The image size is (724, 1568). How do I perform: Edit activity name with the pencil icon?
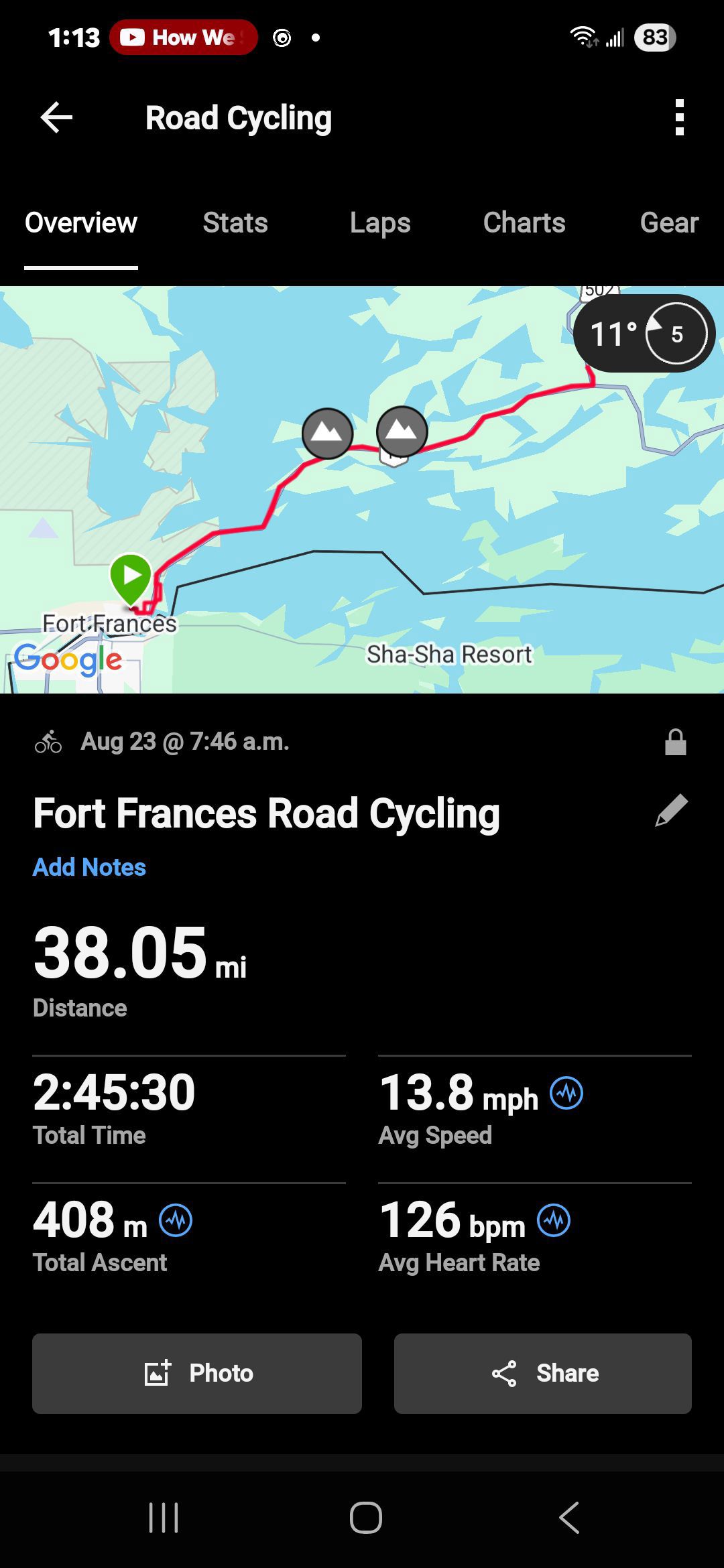(x=671, y=811)
